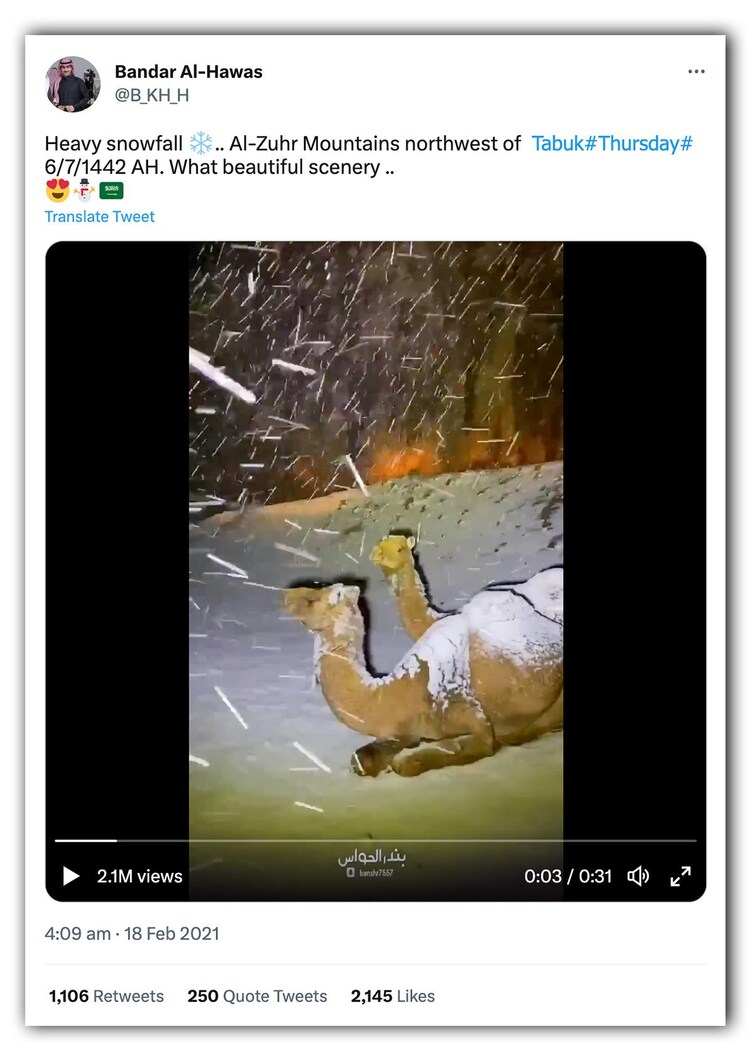Play the snowfall camel video

pos(71,876)
